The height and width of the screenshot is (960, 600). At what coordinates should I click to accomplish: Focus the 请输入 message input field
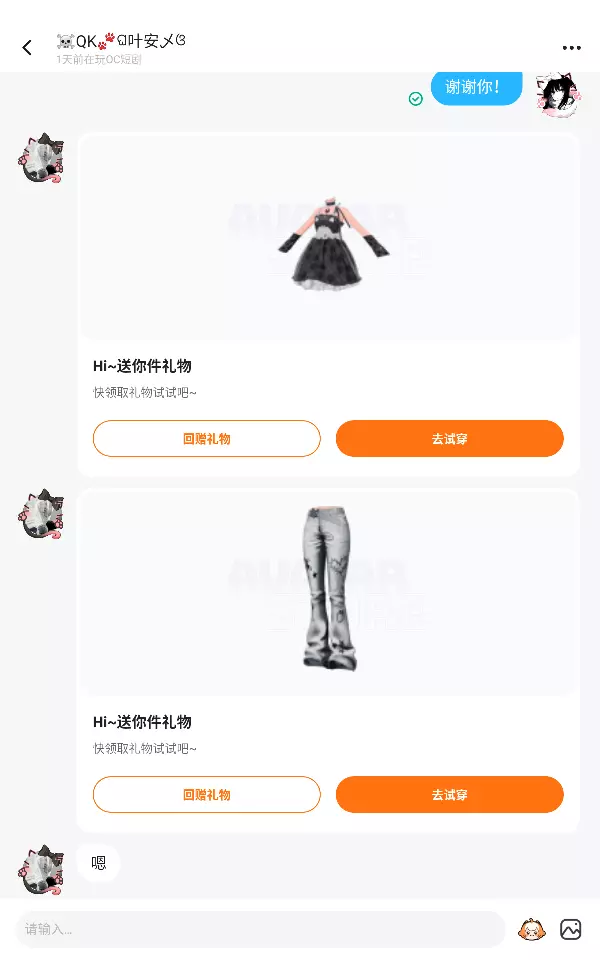pos(260,929)
